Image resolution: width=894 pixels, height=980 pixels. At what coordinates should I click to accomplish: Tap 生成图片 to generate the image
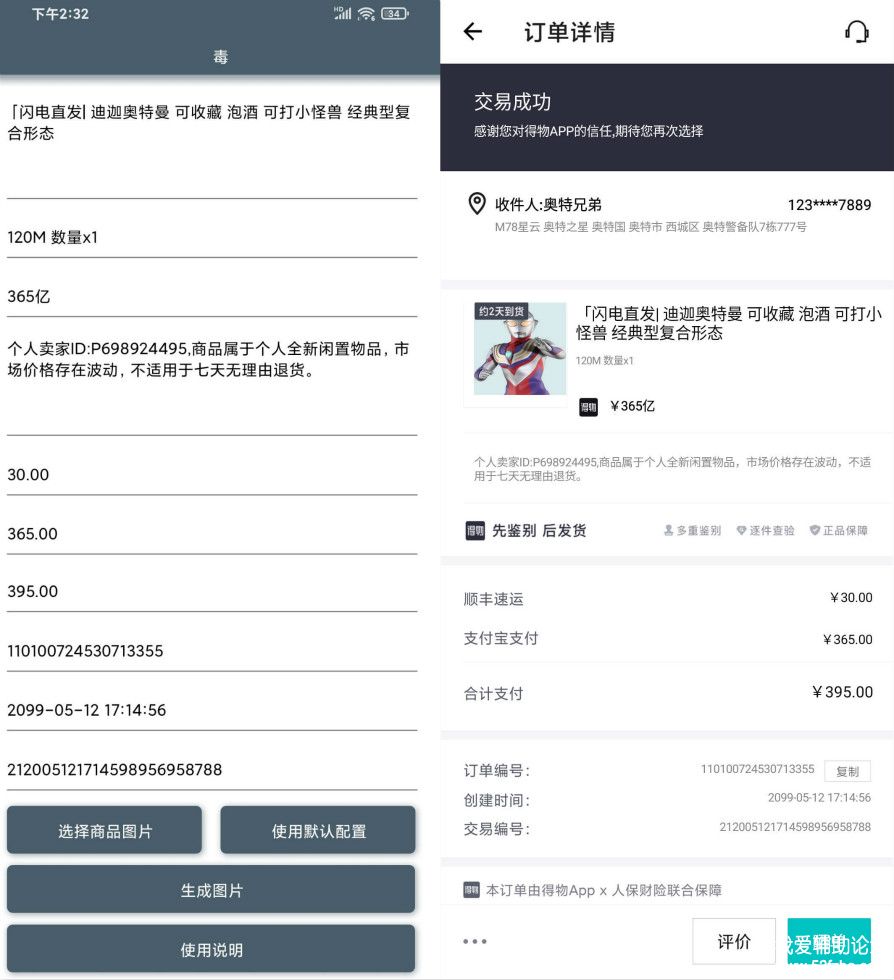tap(211, 889)
